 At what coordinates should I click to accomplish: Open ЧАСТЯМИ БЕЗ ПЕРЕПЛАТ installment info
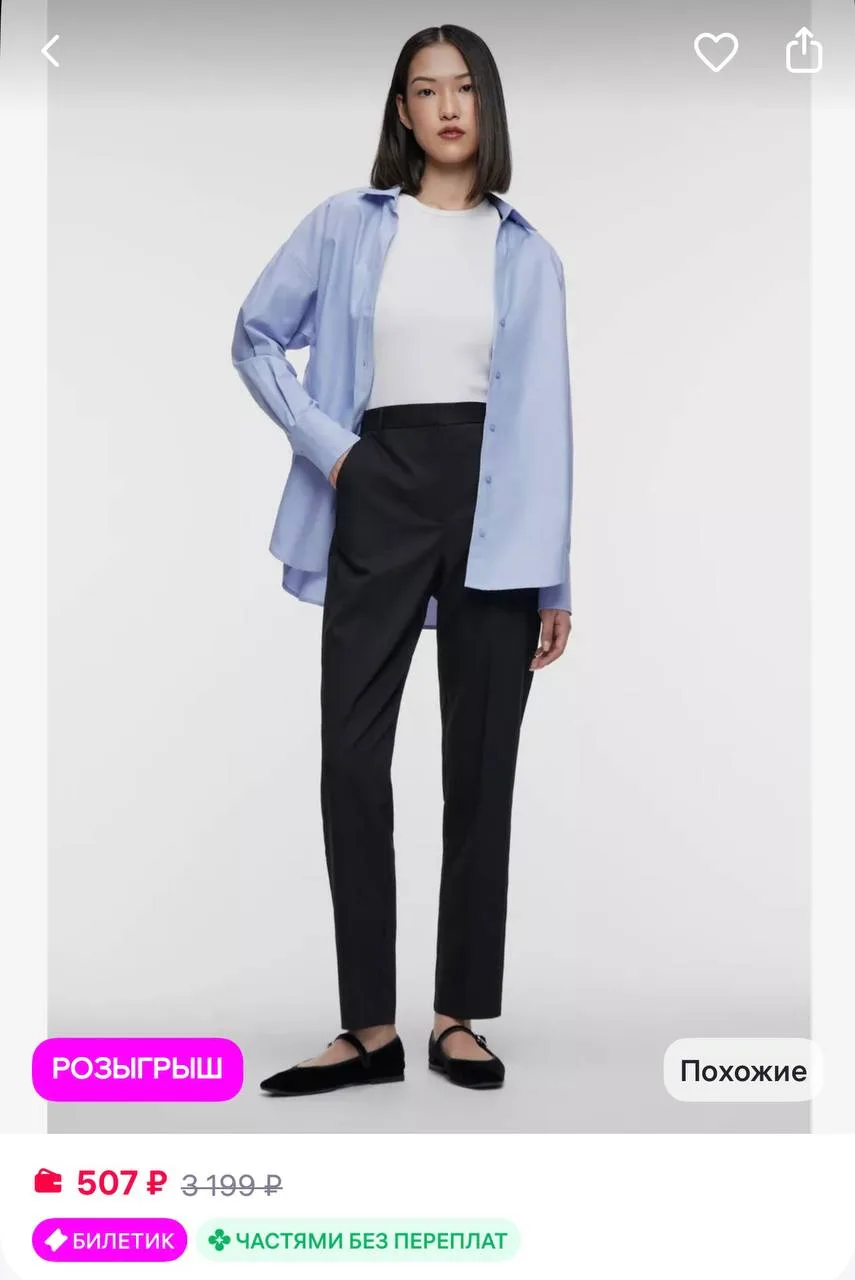358,1241
